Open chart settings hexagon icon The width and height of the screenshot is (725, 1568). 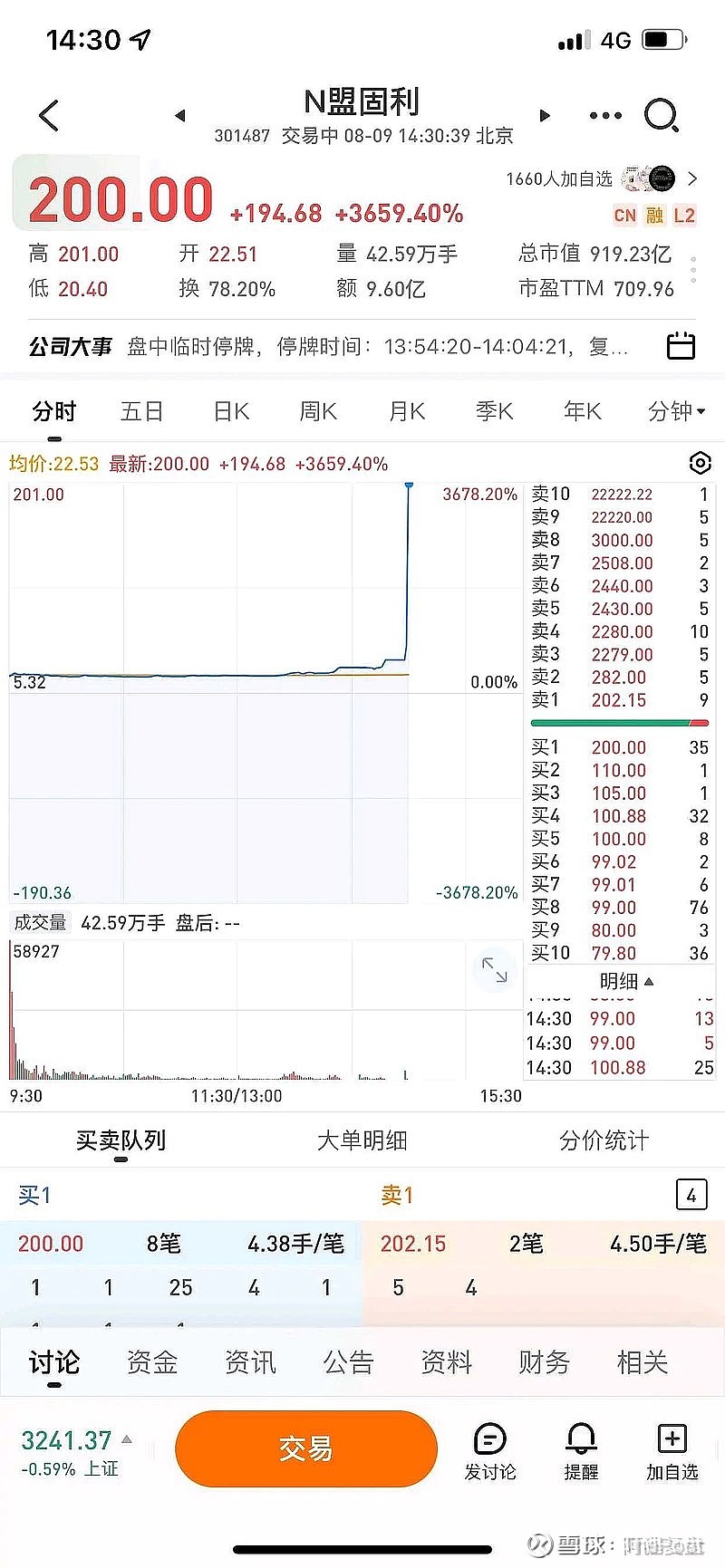pyautogui.click(x=700, y=464)
